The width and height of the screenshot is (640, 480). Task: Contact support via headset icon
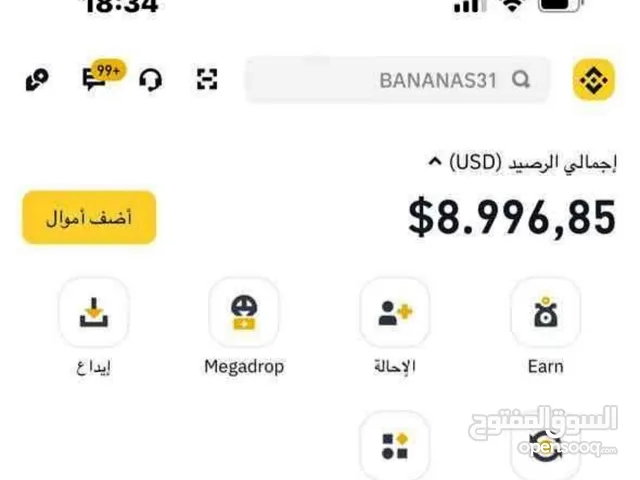pos(151,80)
